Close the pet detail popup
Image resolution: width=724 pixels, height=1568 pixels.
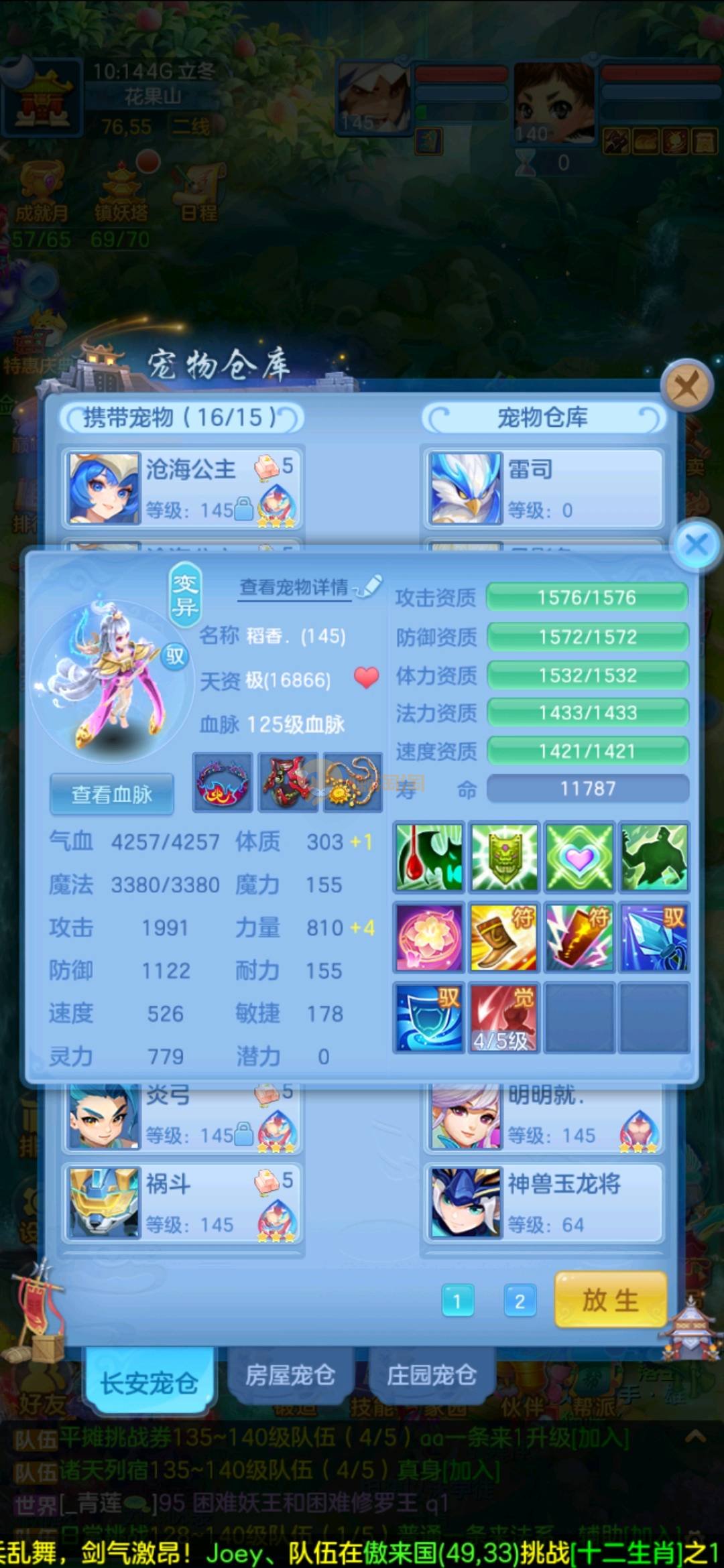(x=697, y=544)
